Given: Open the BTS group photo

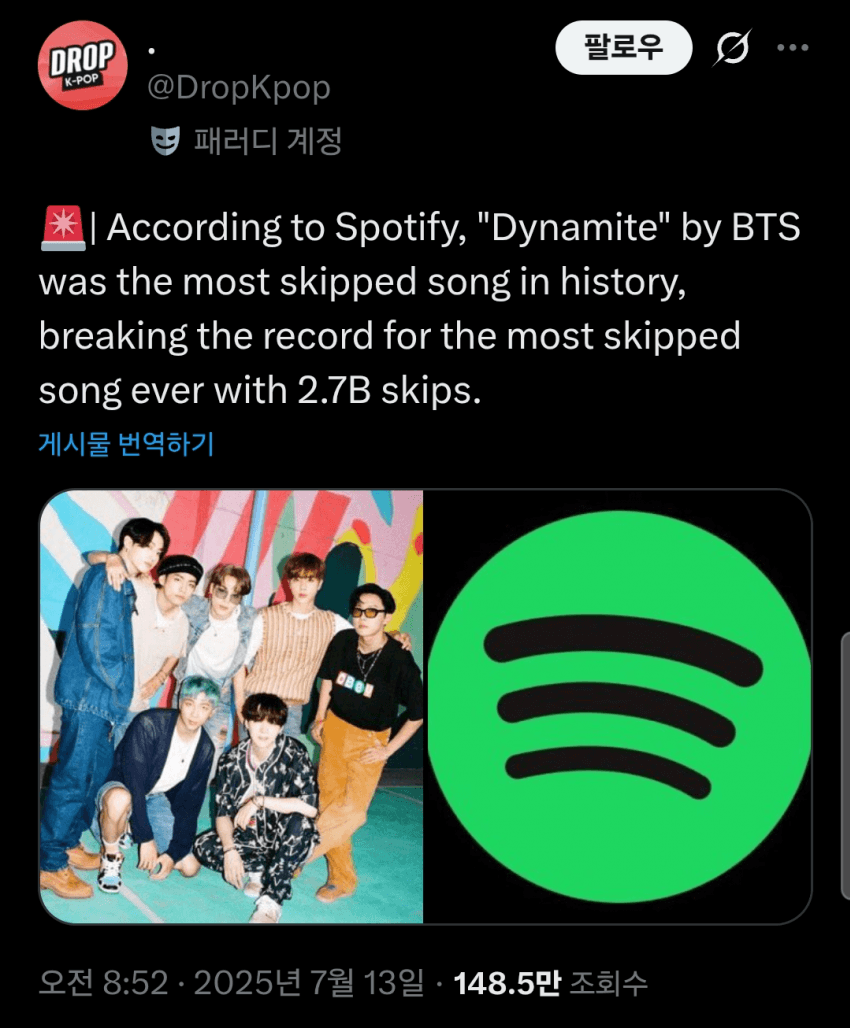Looking at the screenshot, I should coord(231,706).
